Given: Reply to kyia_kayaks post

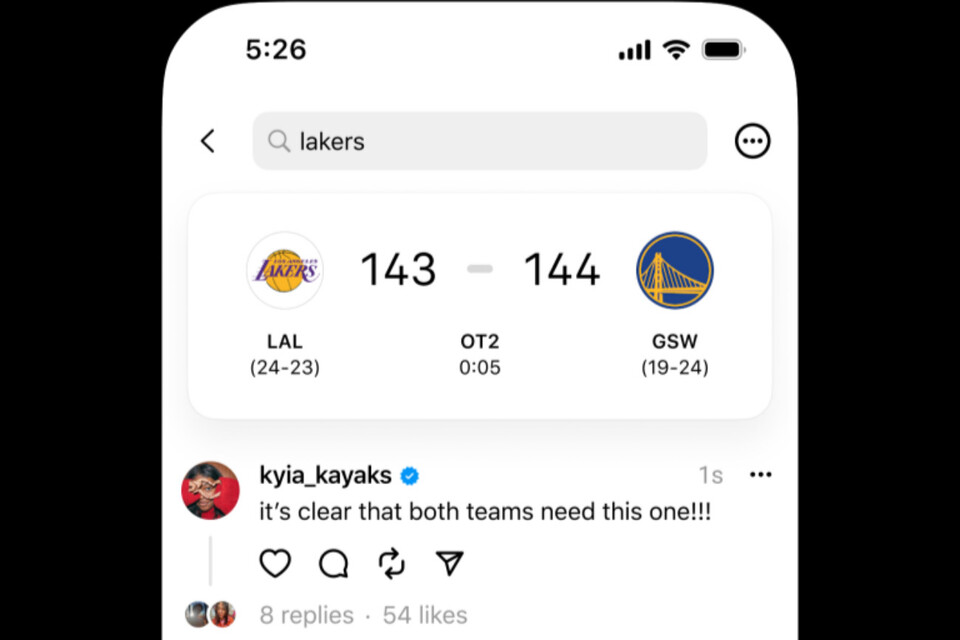Looking at the screenshot, I should [333, 564].
